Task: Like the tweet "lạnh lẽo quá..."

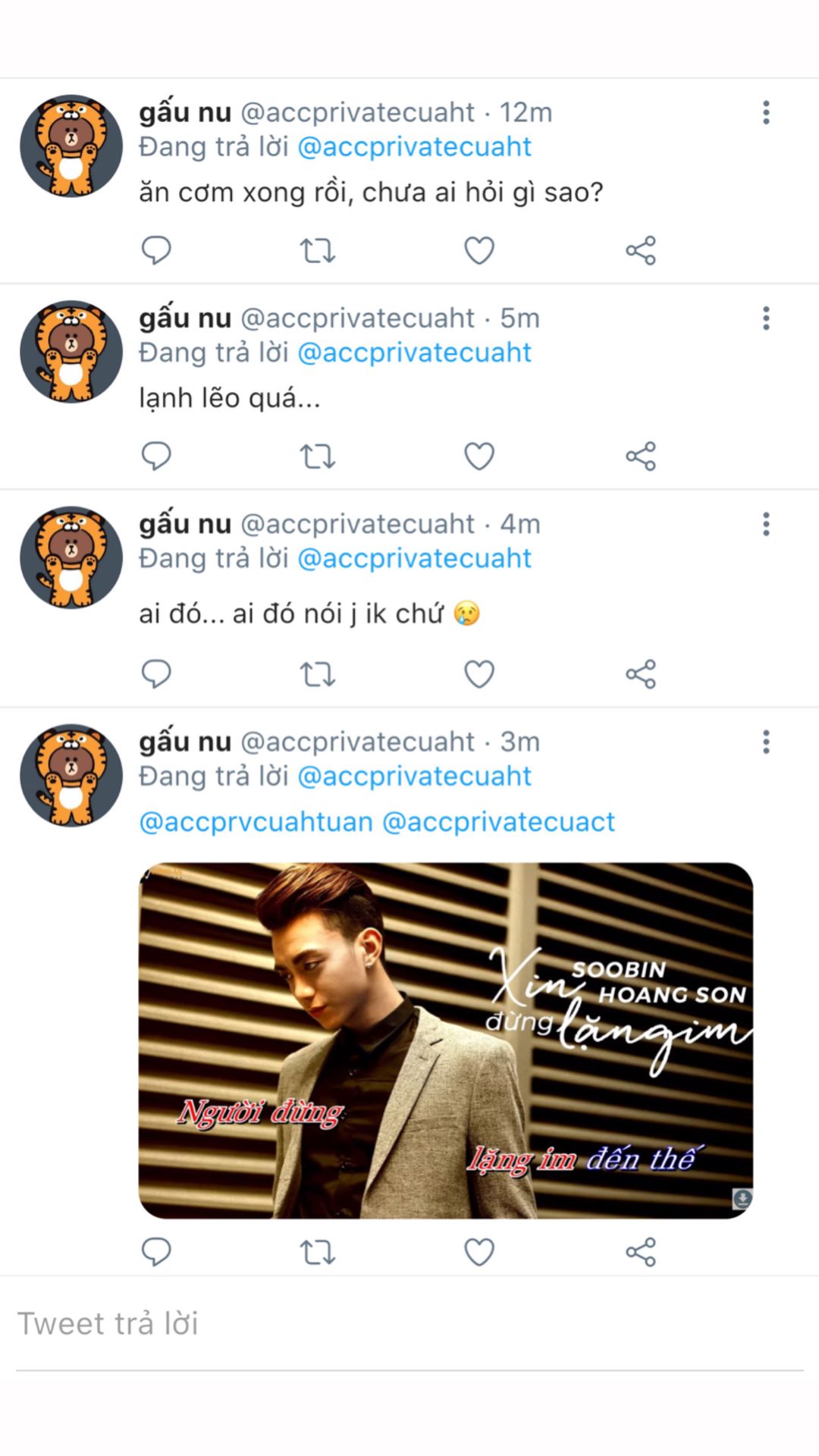Action: (479, 457)
